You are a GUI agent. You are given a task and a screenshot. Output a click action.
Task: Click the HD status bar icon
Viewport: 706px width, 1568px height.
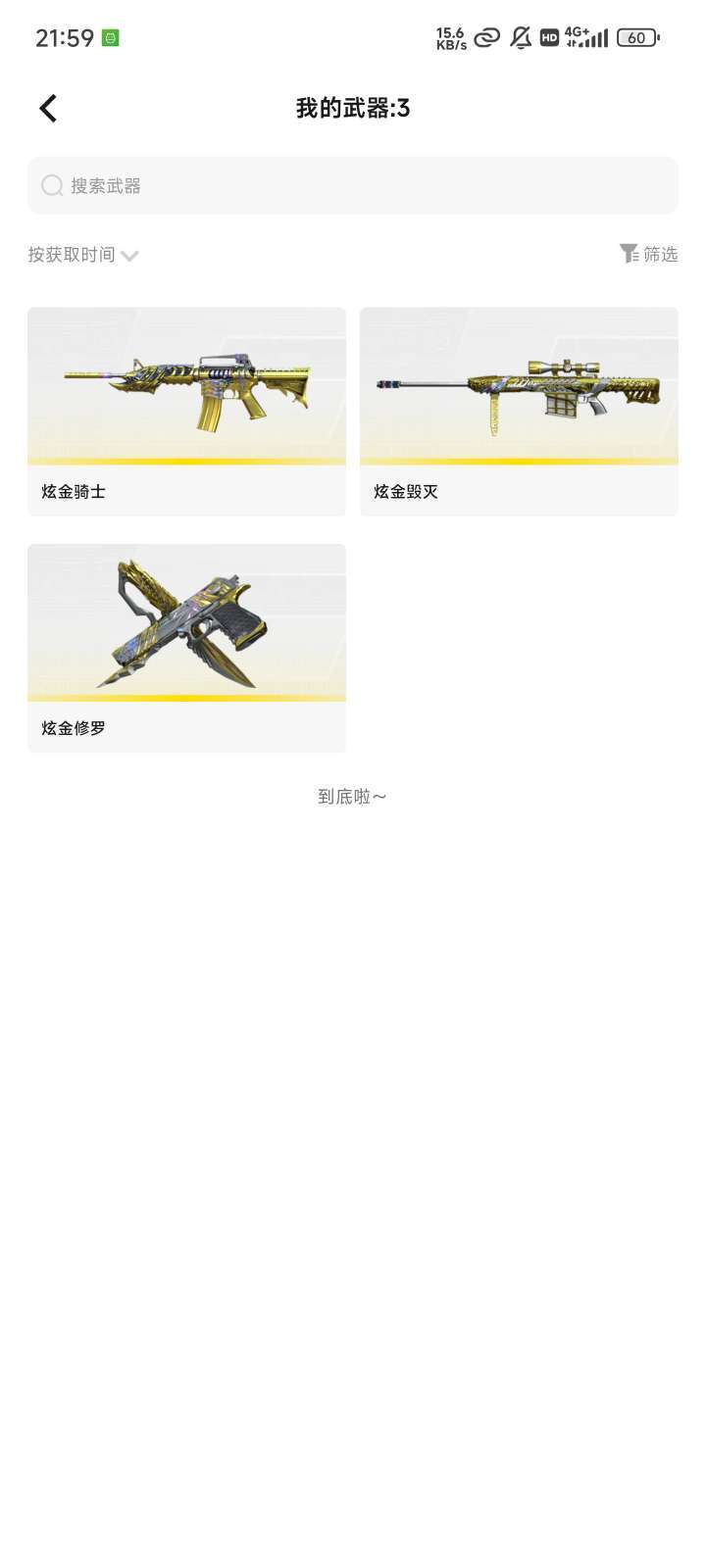point(549,37)
